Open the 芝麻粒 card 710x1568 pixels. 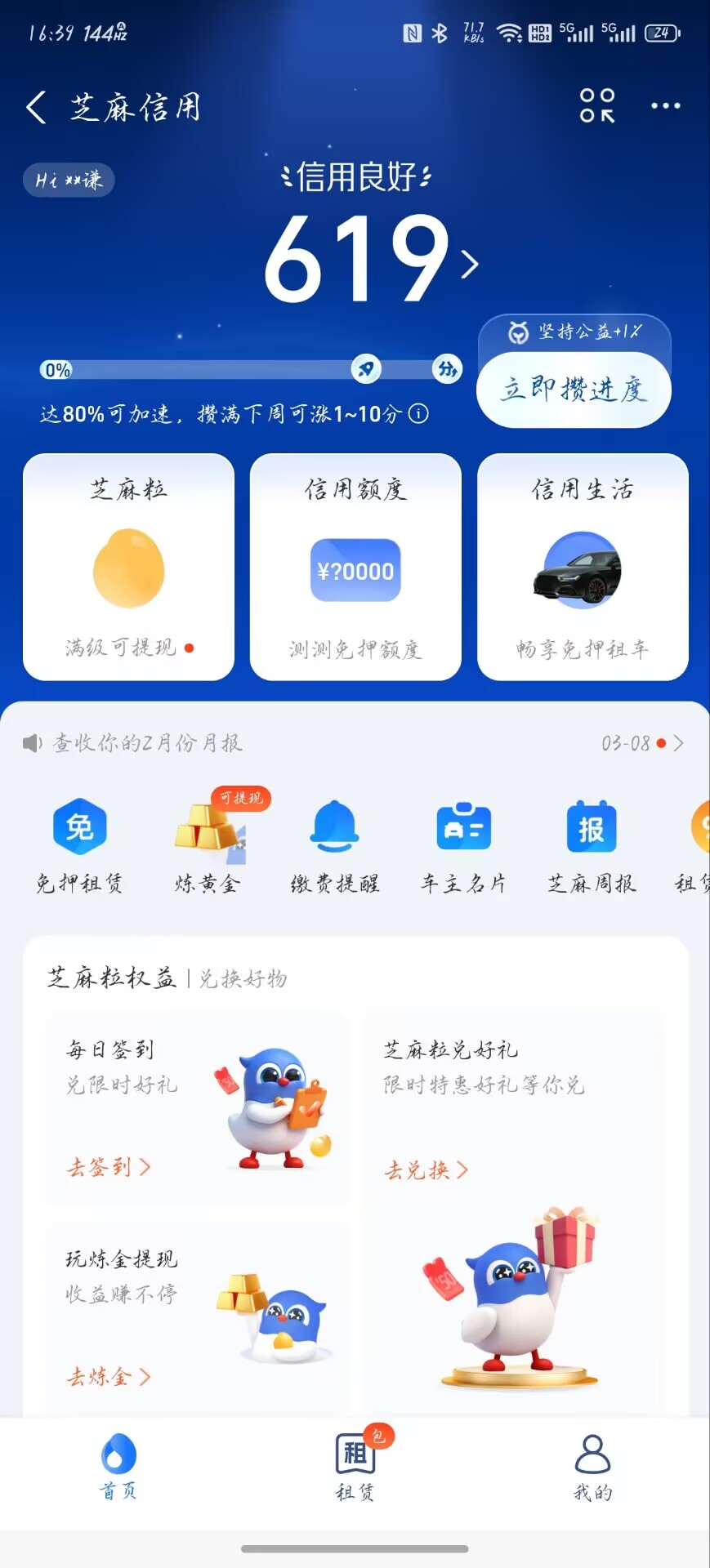[x=129, y=567]
